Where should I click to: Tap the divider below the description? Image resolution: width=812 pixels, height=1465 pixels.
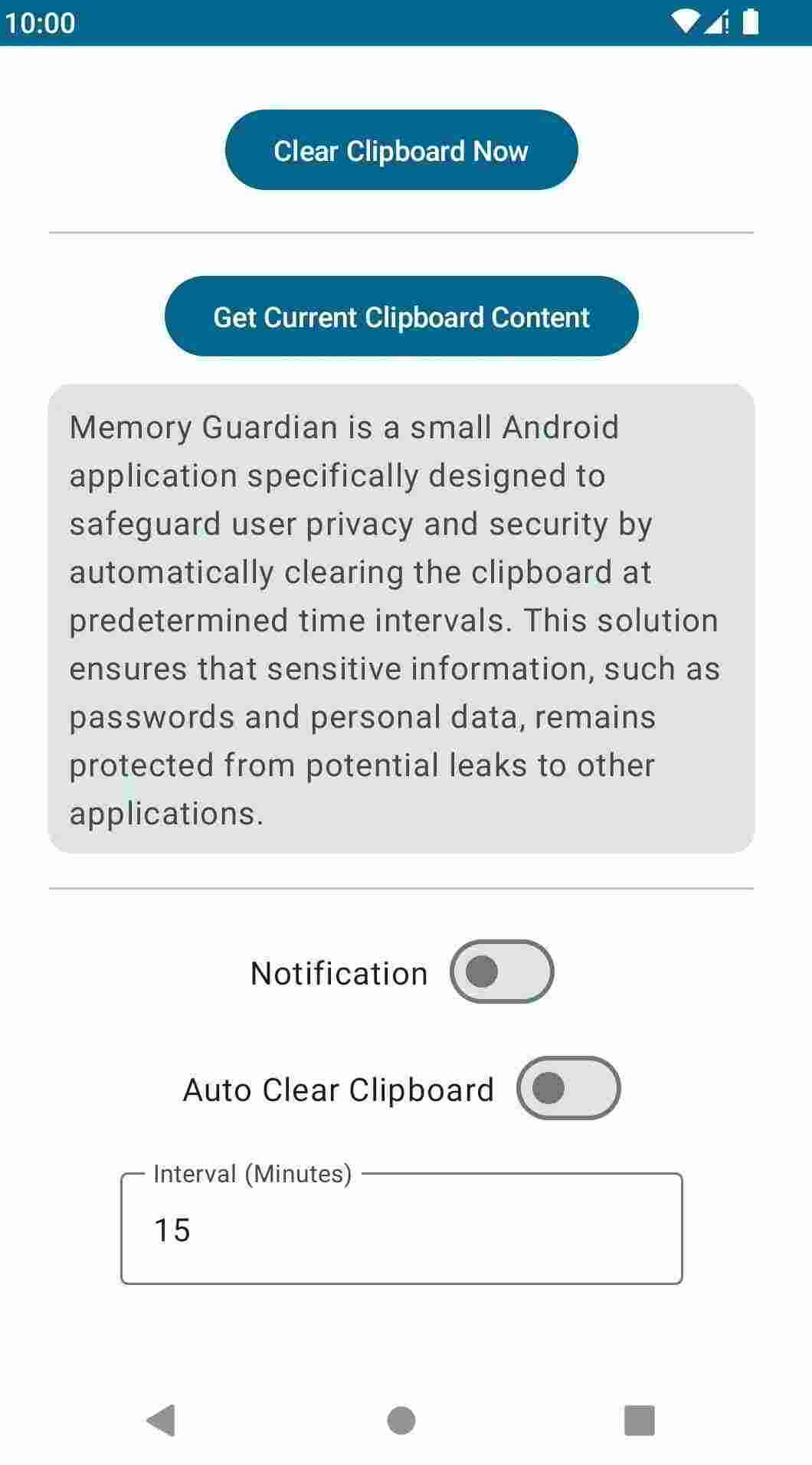pyautogui.click(x=401, y=889)
